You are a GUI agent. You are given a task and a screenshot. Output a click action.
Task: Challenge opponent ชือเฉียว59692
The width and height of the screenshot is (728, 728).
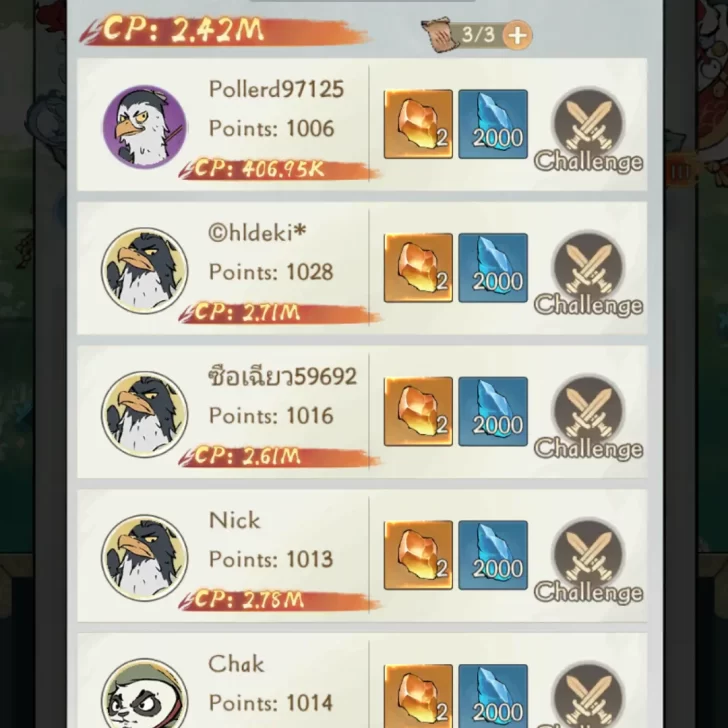point(588,416)
